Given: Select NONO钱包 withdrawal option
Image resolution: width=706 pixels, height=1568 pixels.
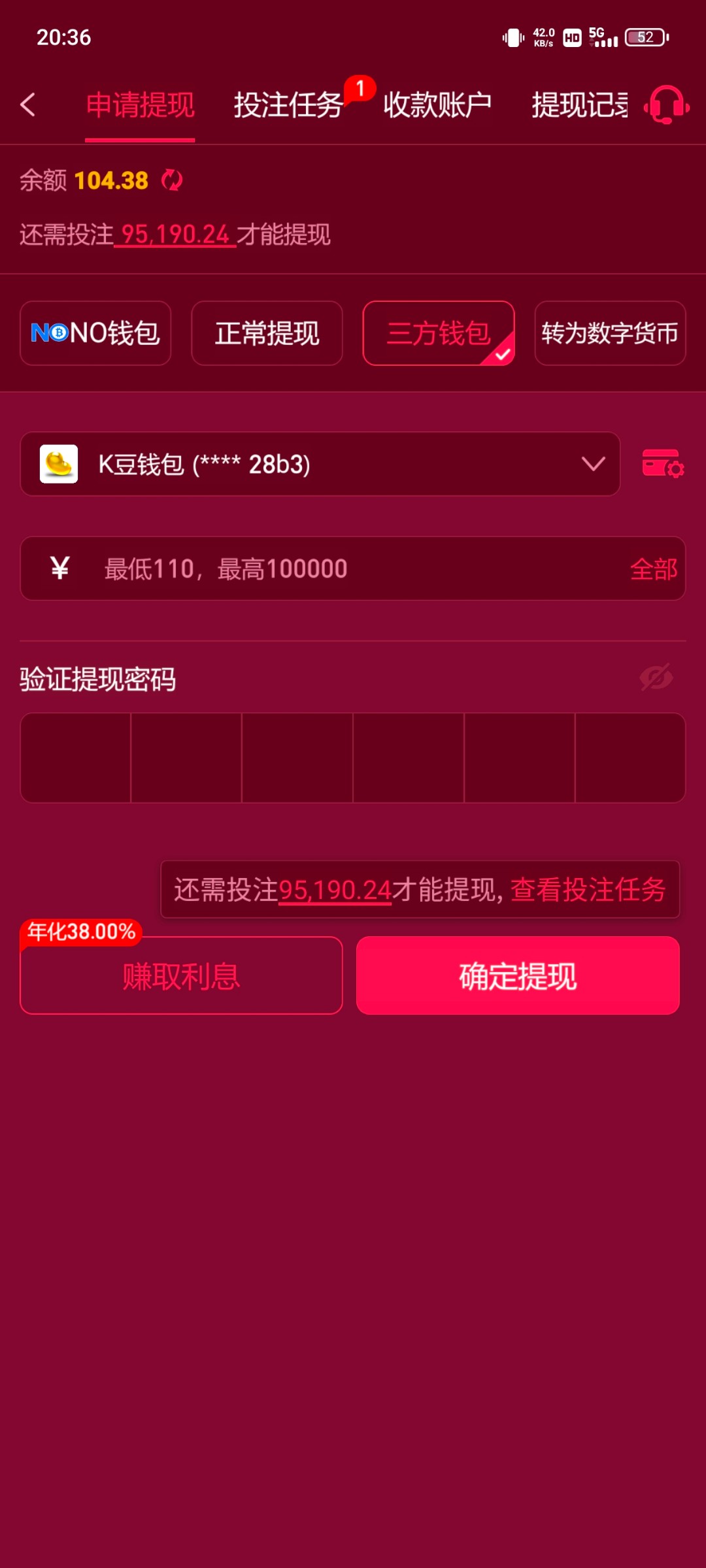Looking at the screenshot, I should pyautogui.click(x=95, y=333).
